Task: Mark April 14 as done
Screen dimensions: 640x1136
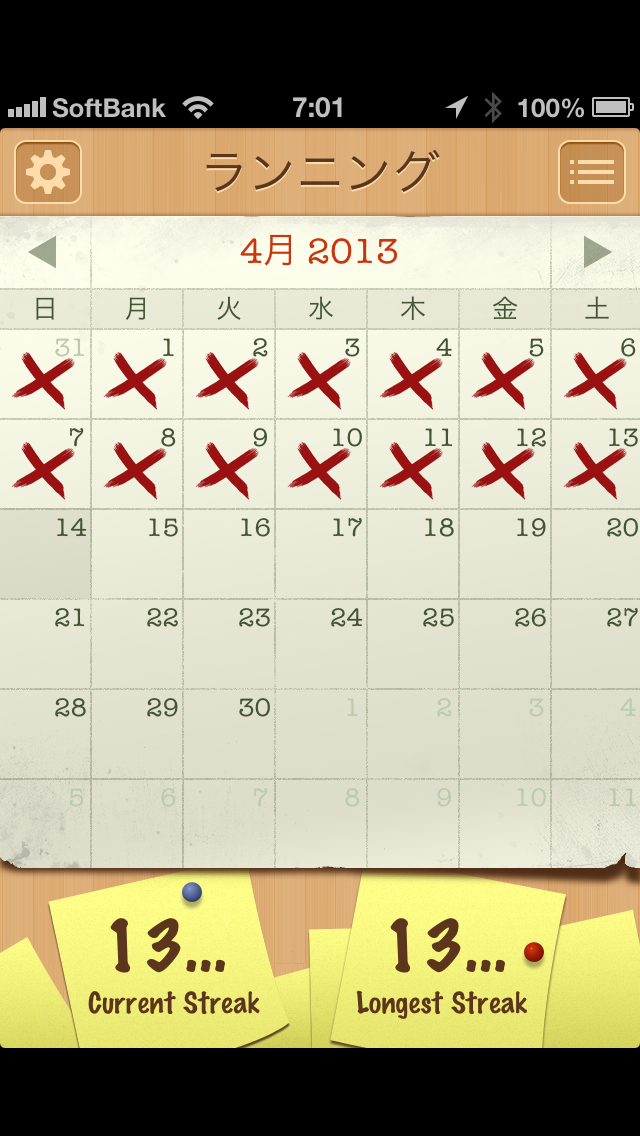Action: pyautogui.click(x=45, y=554)
